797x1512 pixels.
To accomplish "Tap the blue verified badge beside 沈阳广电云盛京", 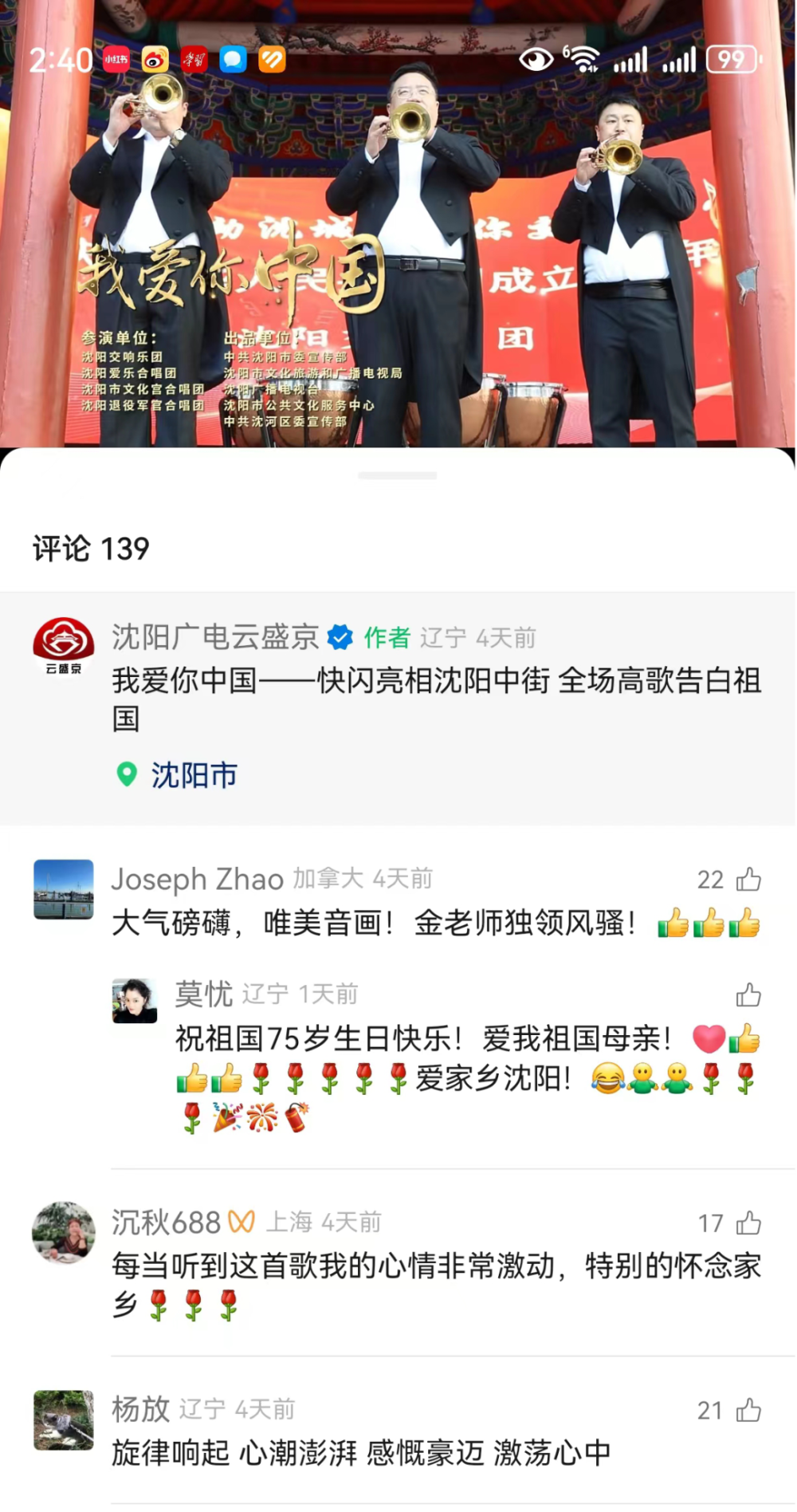I will [341, 637].
